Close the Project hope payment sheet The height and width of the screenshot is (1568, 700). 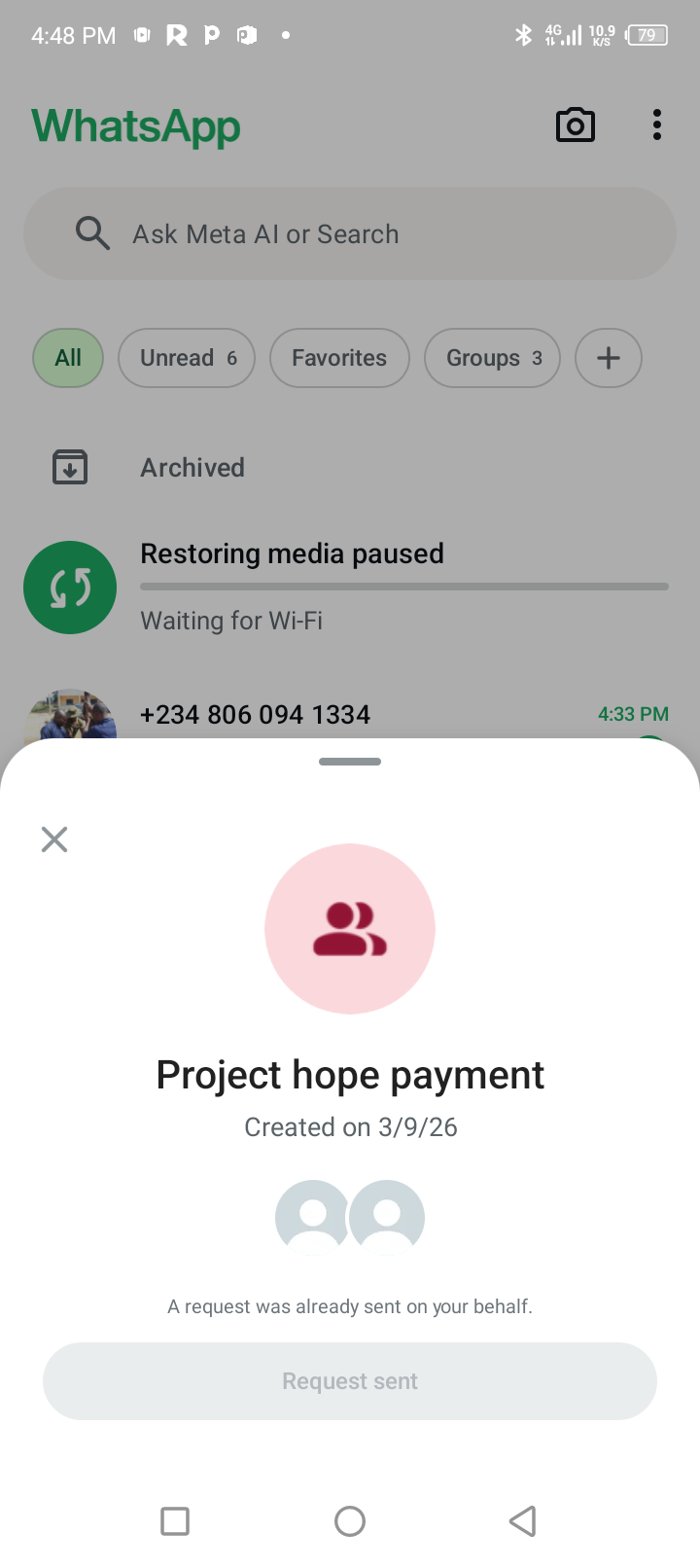click(x=54, y=839)
